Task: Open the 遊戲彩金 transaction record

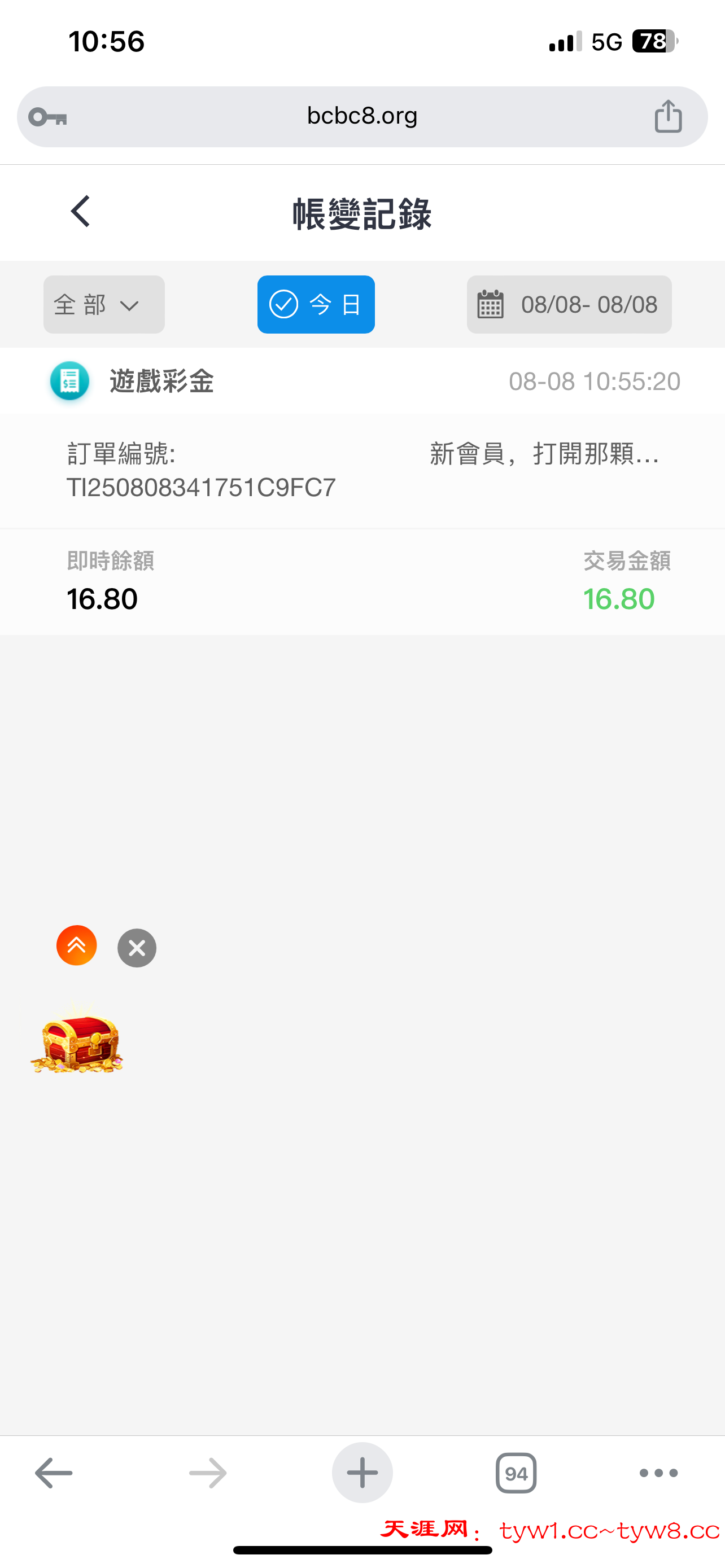Action: click(362, 382)
